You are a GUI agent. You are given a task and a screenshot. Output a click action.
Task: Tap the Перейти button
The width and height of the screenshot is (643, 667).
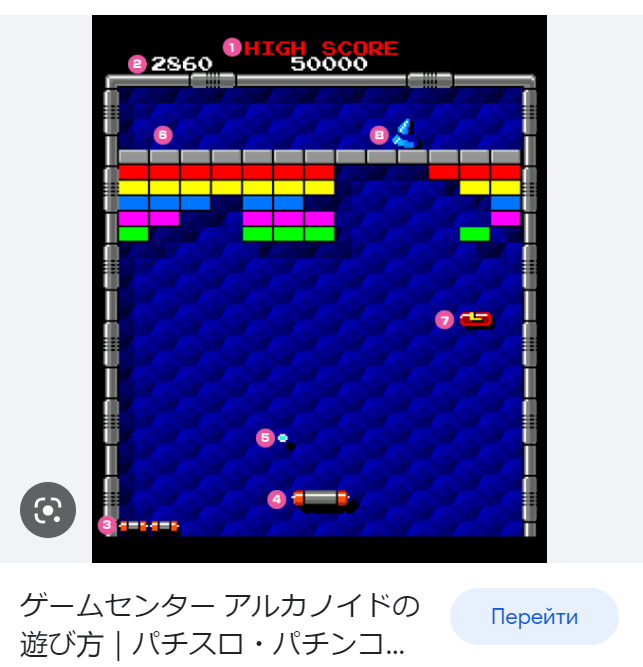pos(534,616)
